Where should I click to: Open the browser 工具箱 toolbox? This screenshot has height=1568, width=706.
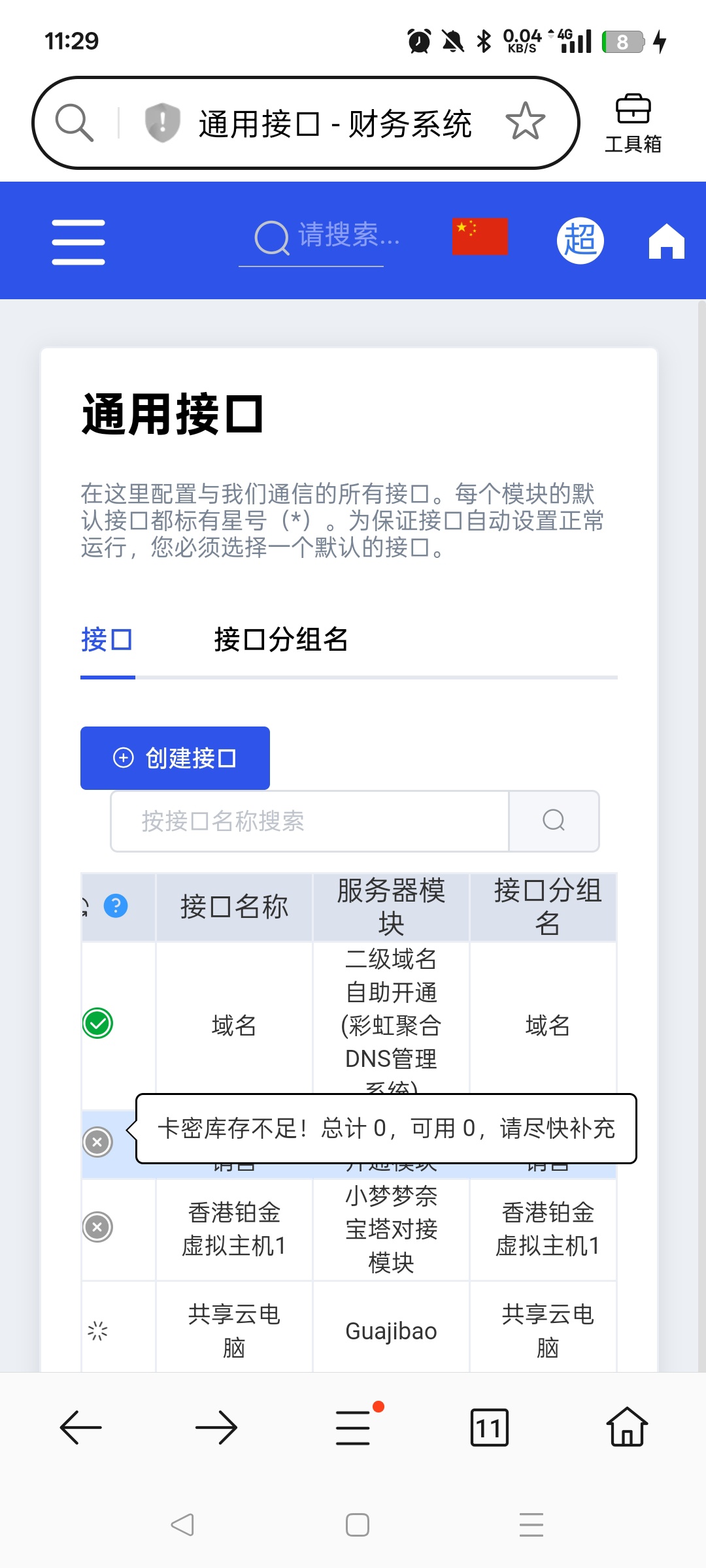(x=633, y=123)
